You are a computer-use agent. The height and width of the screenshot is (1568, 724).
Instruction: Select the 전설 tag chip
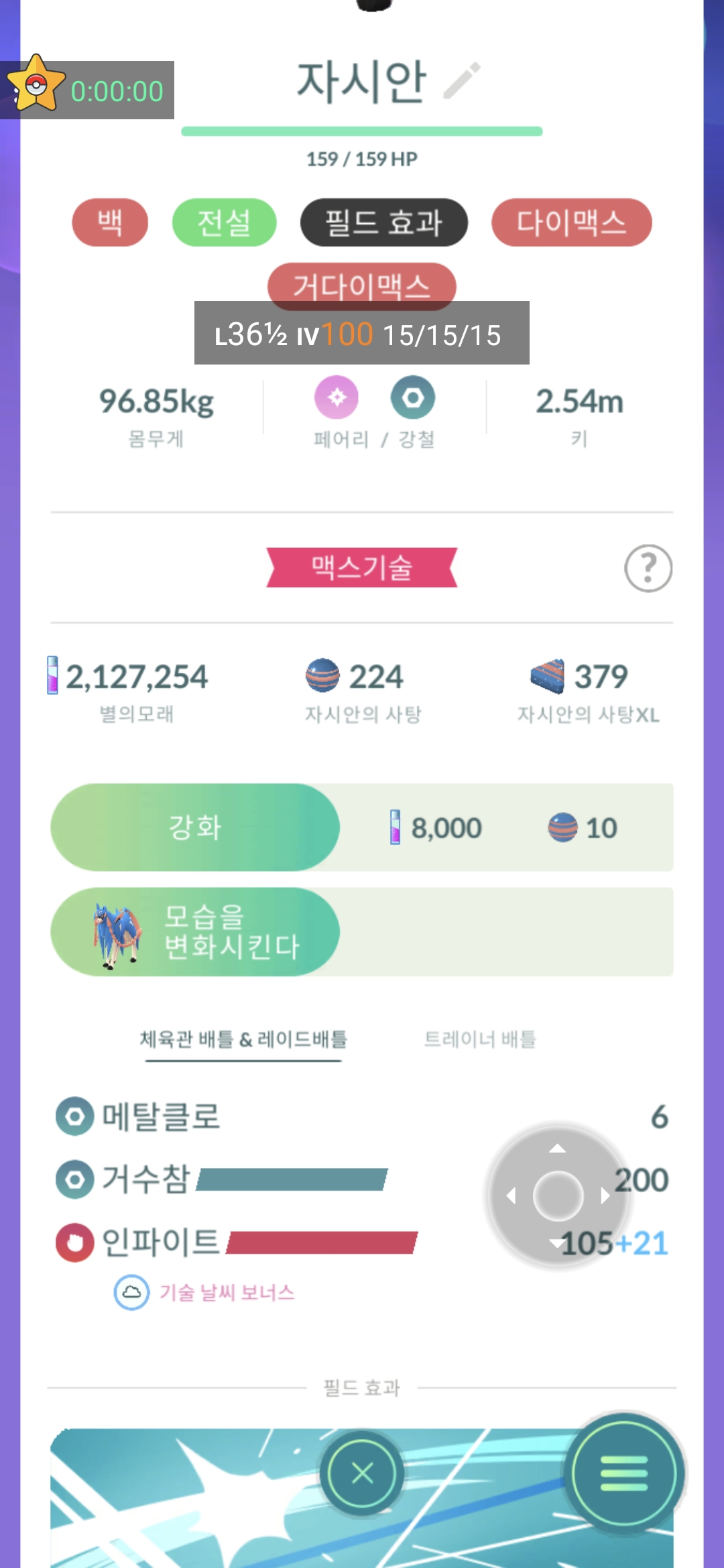coord(225,222)
